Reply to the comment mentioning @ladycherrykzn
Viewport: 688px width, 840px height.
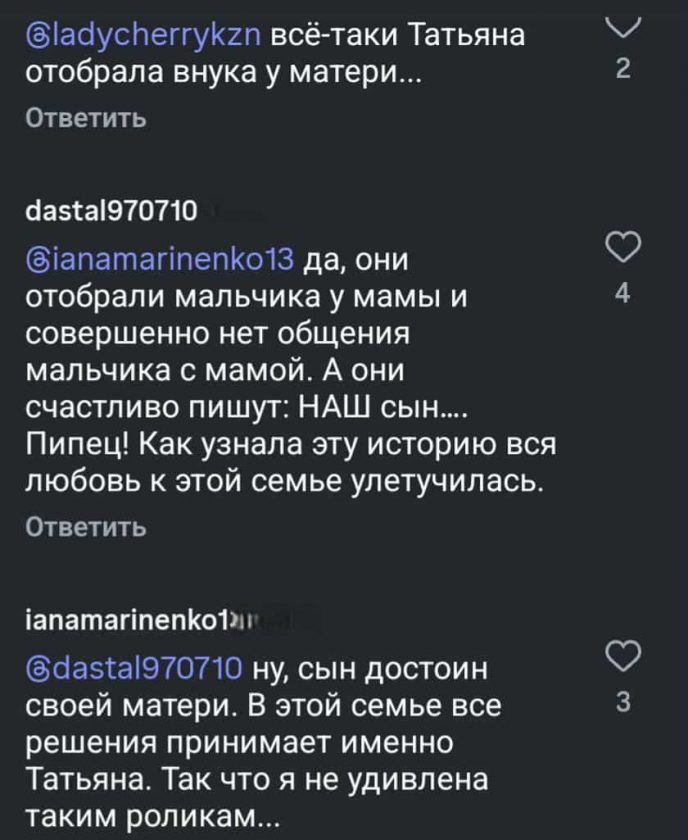point(85,119)
